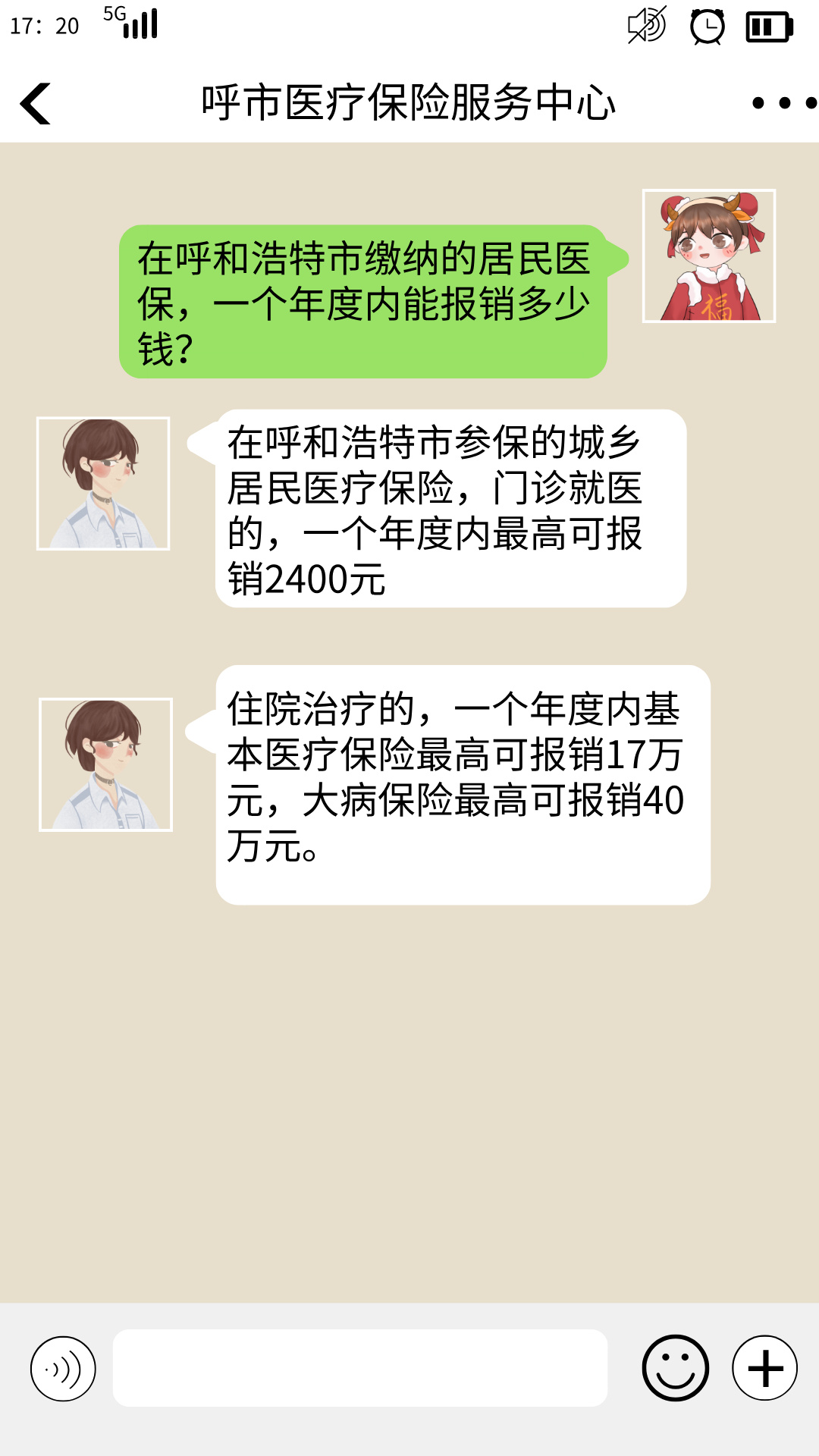Switch to voice message input

[63, 1368]
